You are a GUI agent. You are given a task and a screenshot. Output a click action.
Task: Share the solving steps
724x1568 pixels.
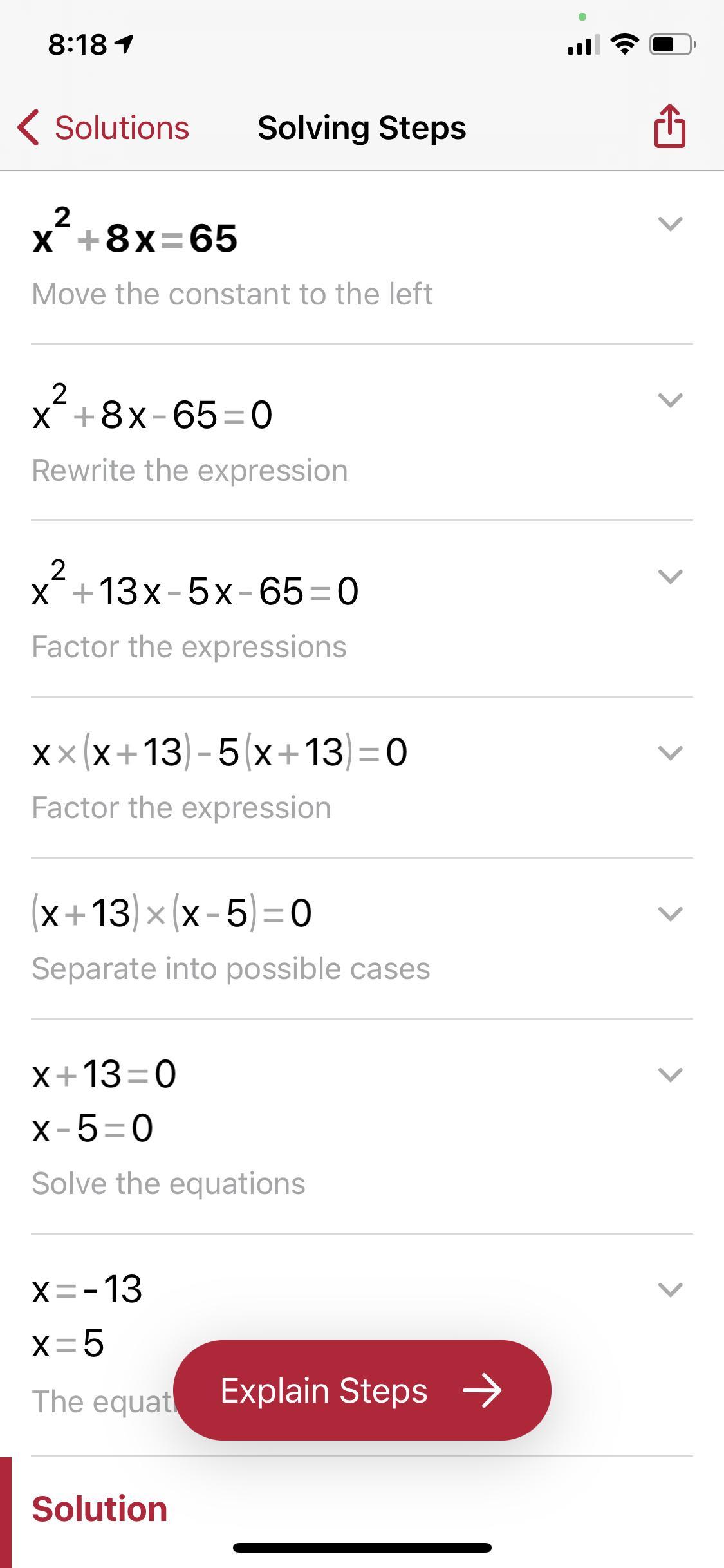pyautogui.click(x=669, y=127)
